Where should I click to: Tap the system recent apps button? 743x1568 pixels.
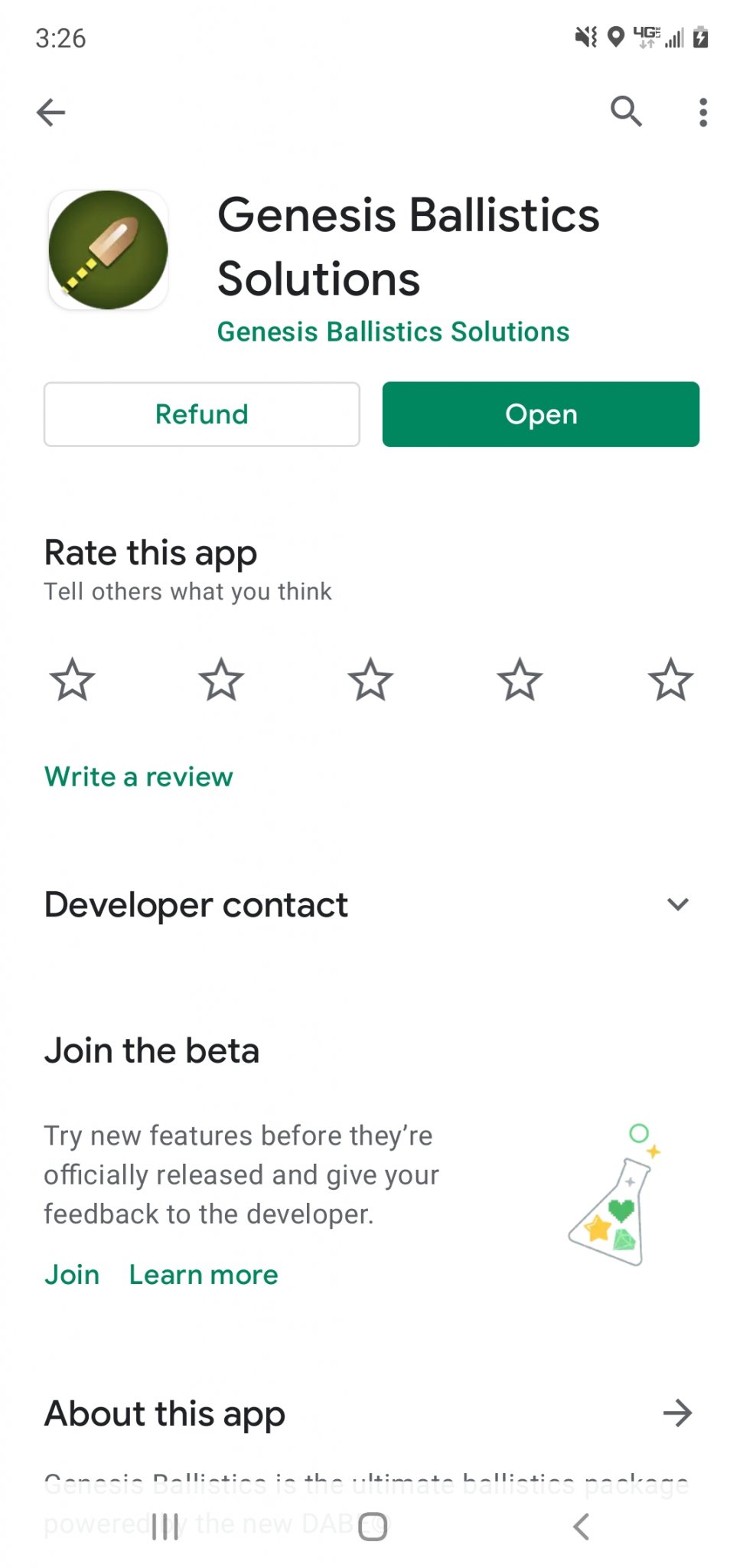(165, 1526)
